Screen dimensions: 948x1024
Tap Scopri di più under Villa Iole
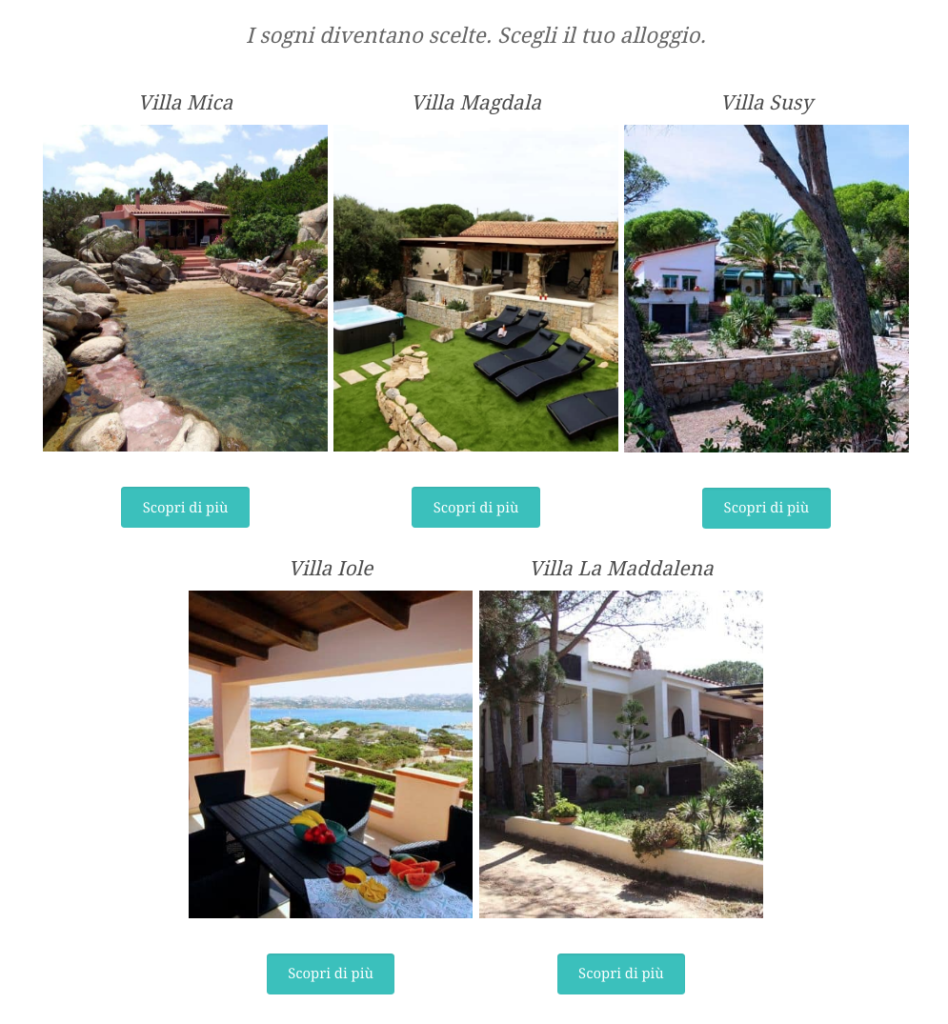pyautogui.click(x=330, y=973)
